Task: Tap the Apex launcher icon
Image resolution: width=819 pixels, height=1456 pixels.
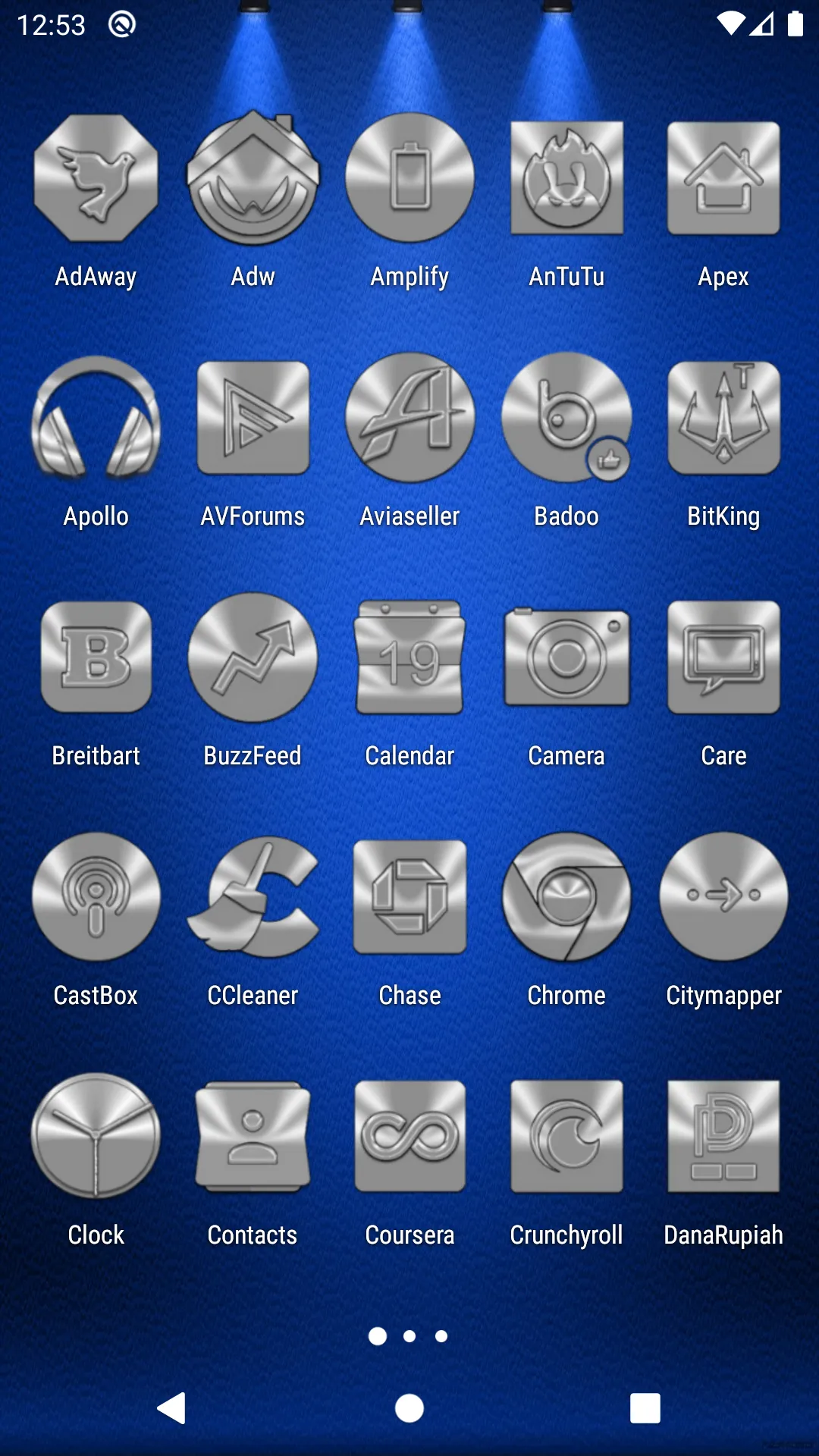Action: [x=723, y=179]
